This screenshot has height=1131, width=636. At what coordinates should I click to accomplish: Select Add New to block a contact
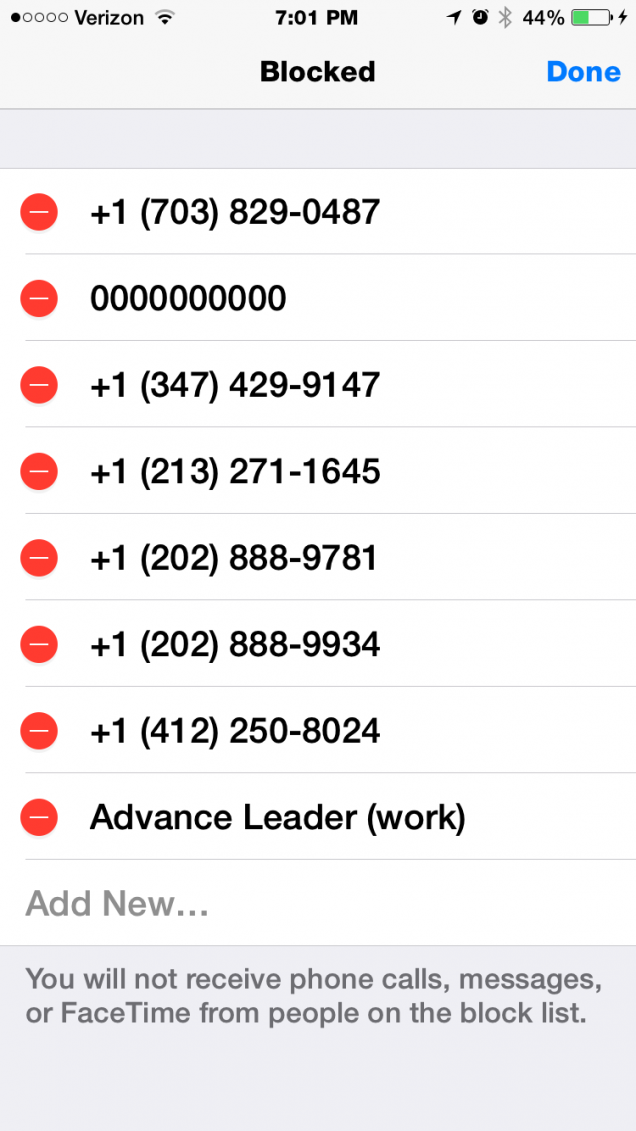pos(318,903)
